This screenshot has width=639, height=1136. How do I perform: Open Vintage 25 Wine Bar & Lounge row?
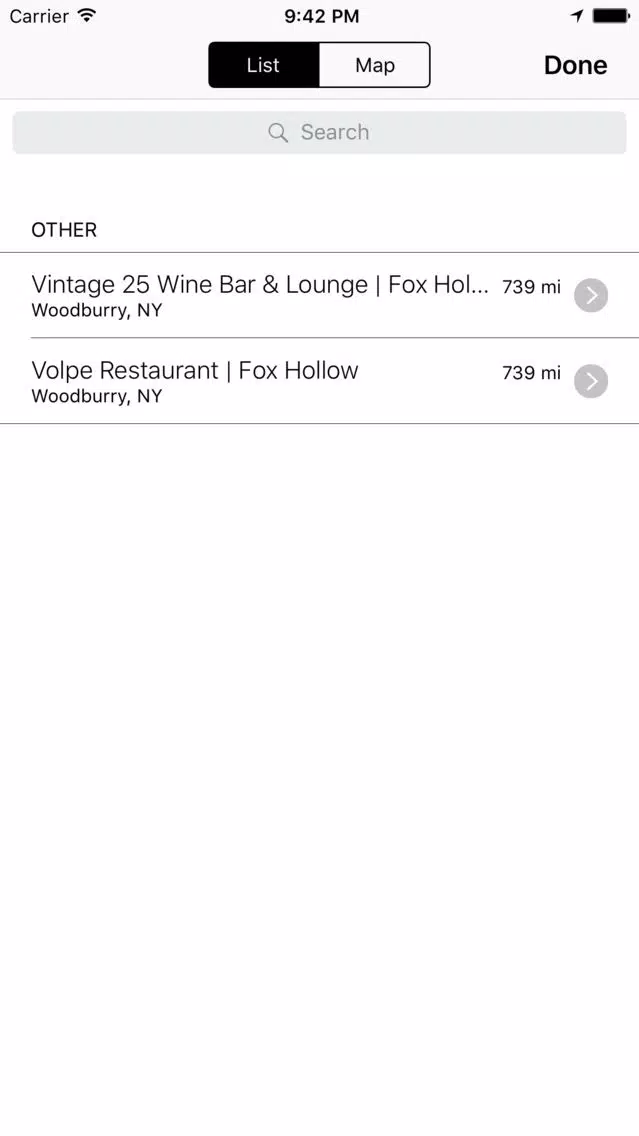click(x=320, y=296)
